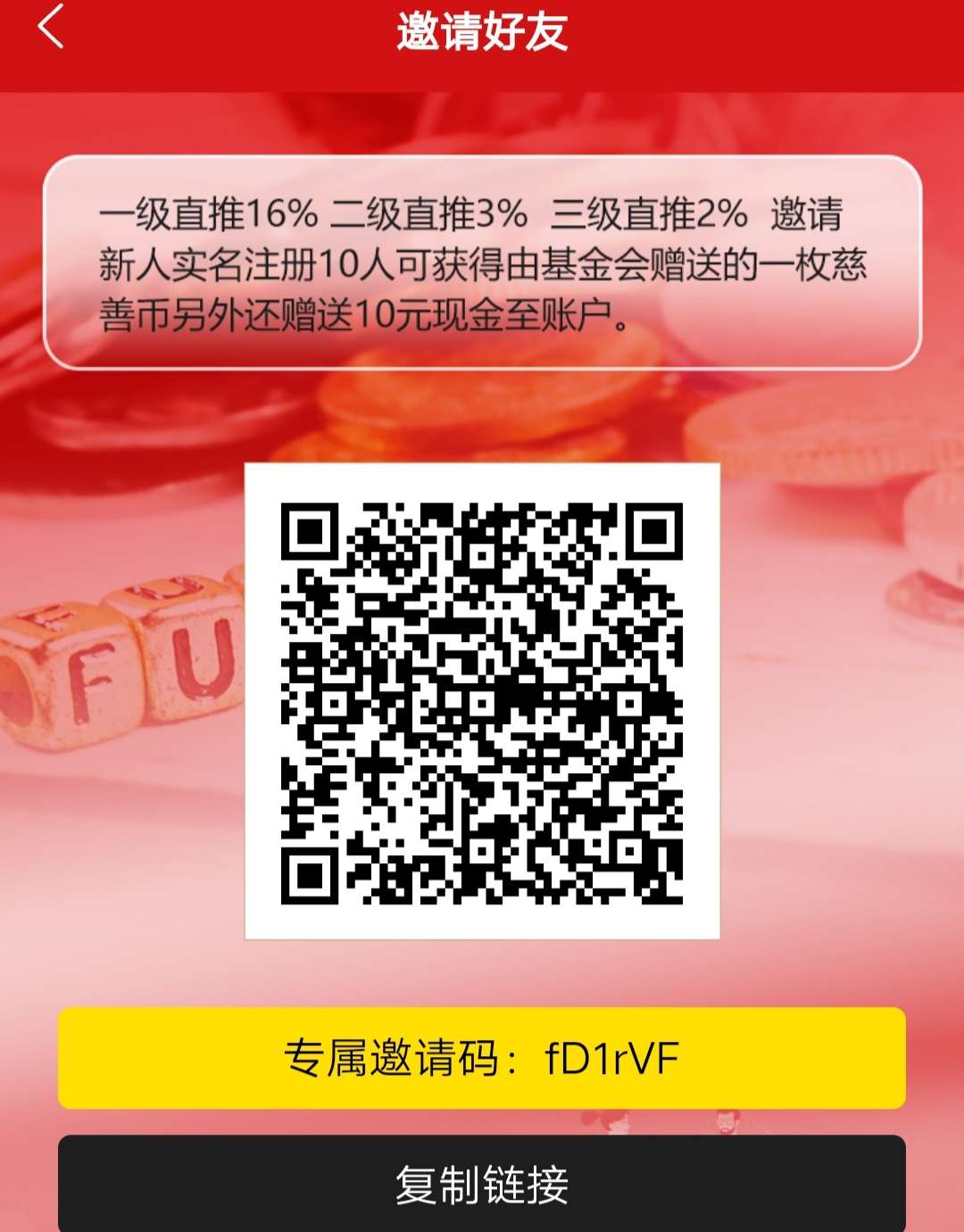Copy the invite link via 复制链接
Screen dimensions: 964x1232
click(482, 1184)
